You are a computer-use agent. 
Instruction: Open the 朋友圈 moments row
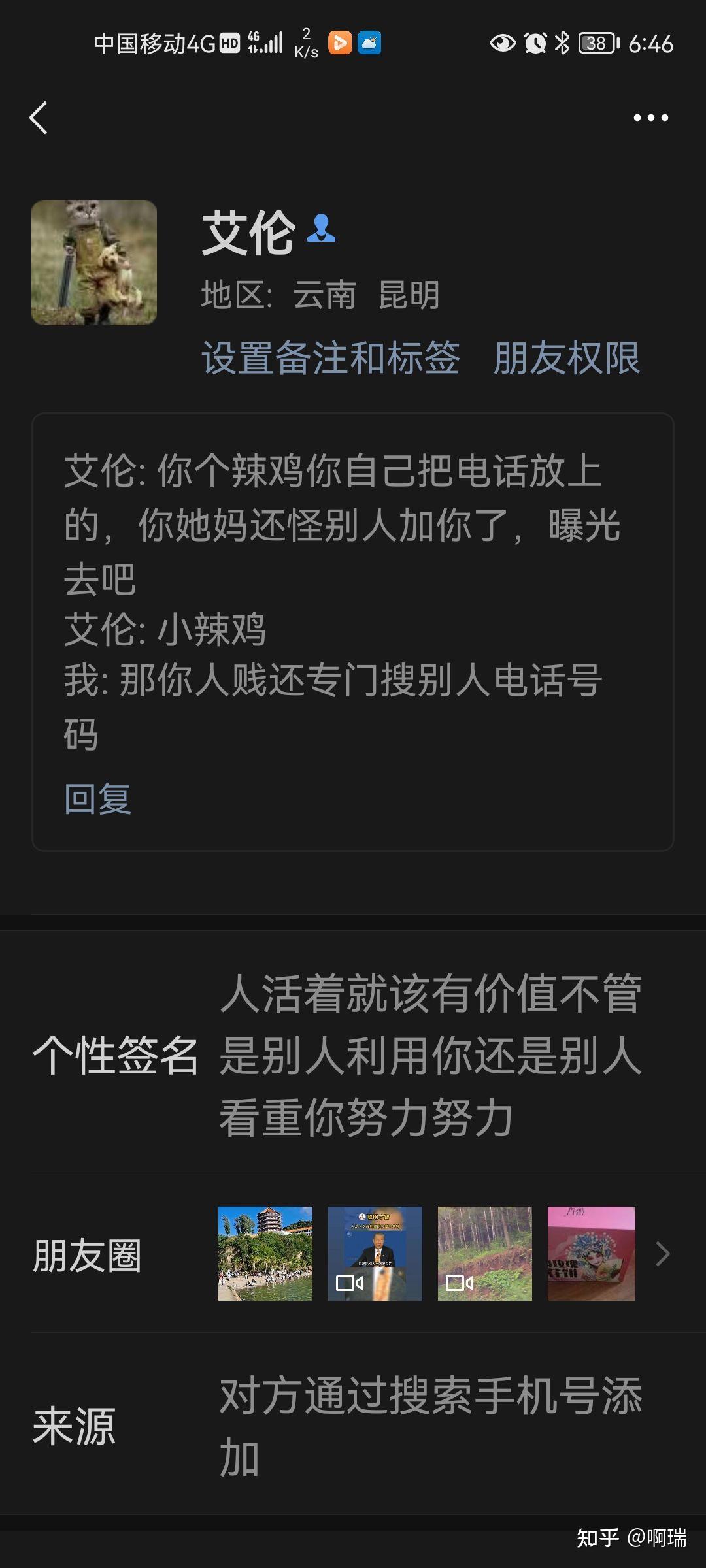click(x=353, y=1254)
